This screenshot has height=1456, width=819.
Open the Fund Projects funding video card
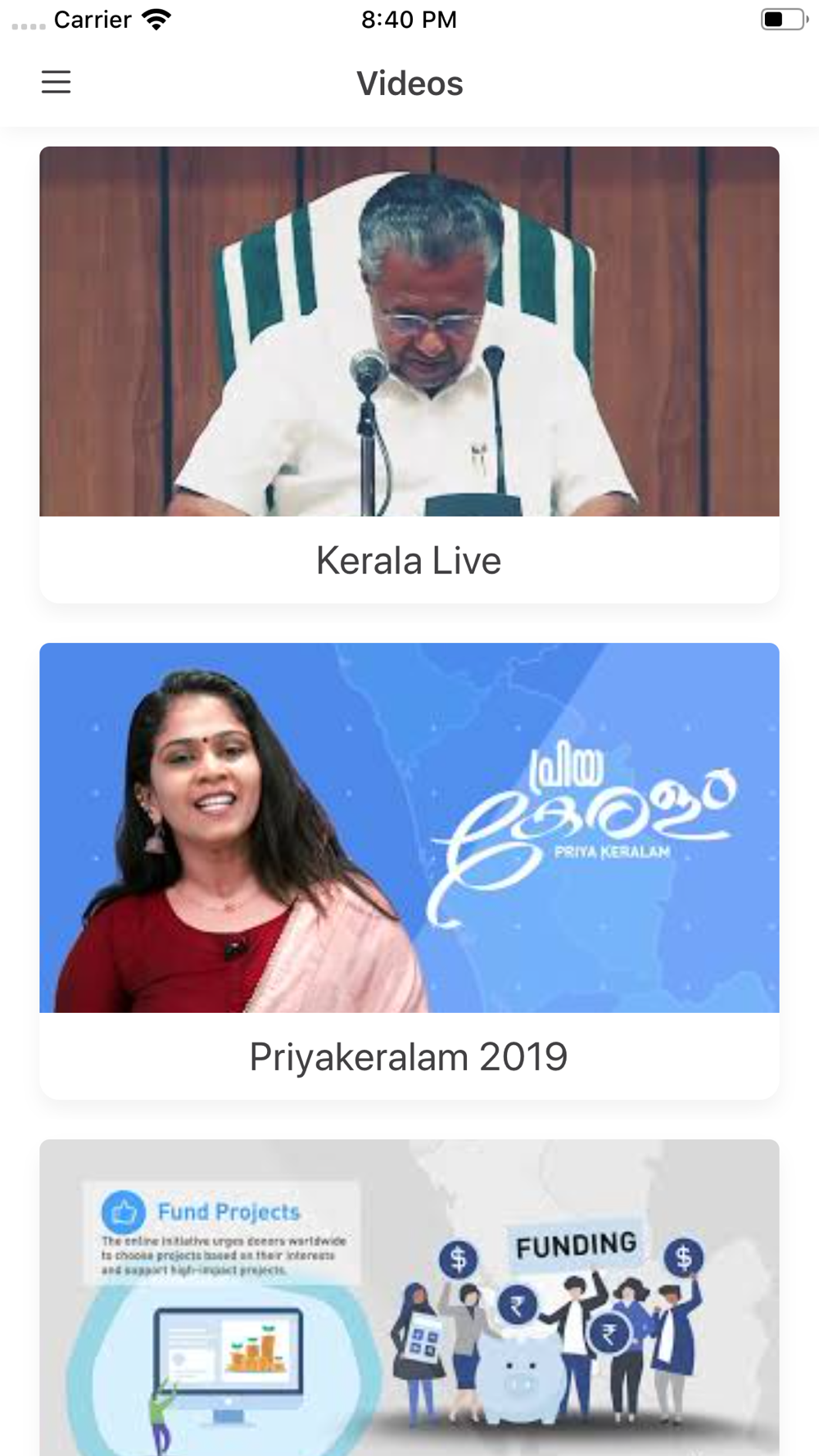click(x=409, y=1297)
